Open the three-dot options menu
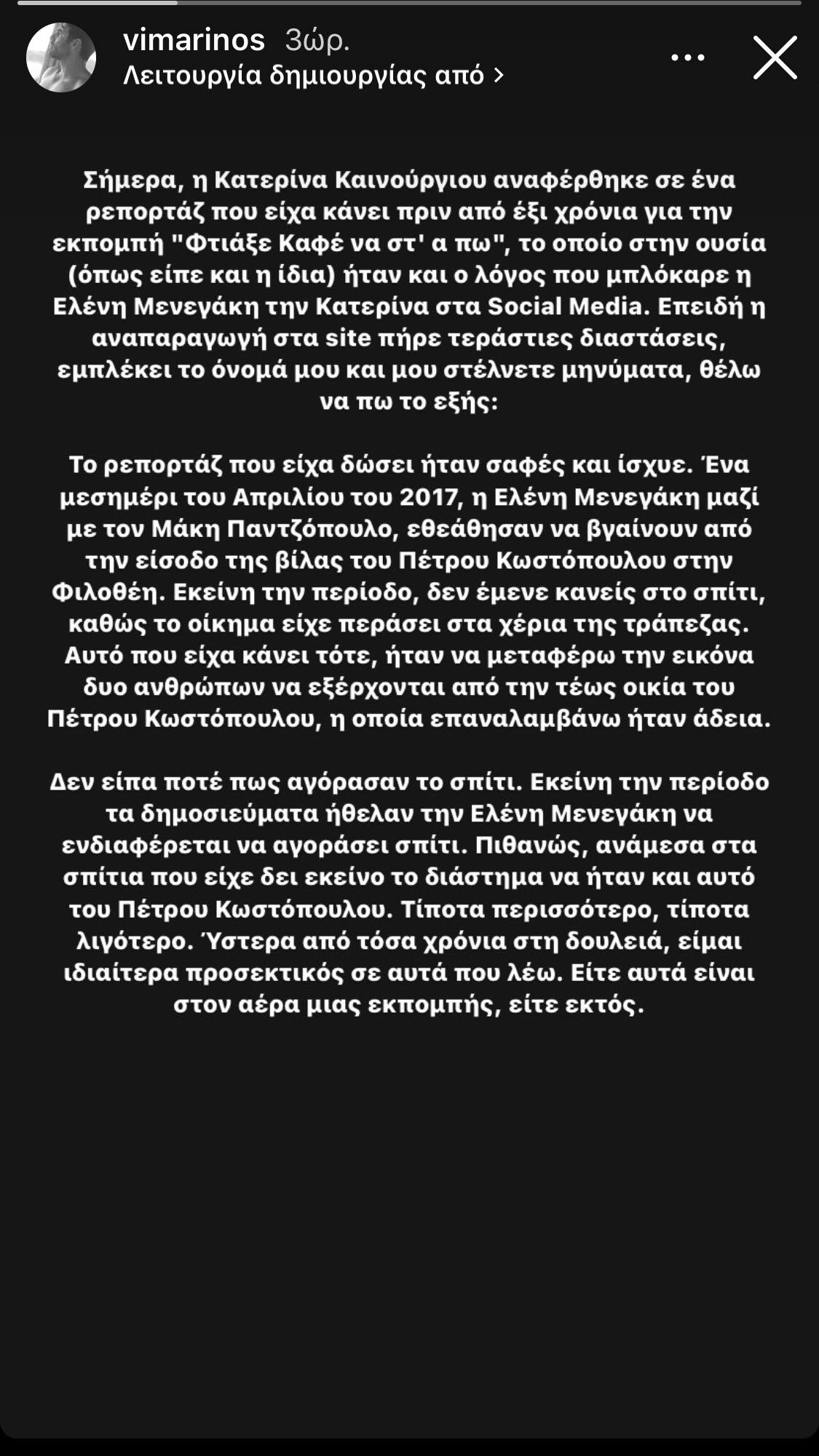Viewport: 819px width, 1456px height. coord(687,57)
